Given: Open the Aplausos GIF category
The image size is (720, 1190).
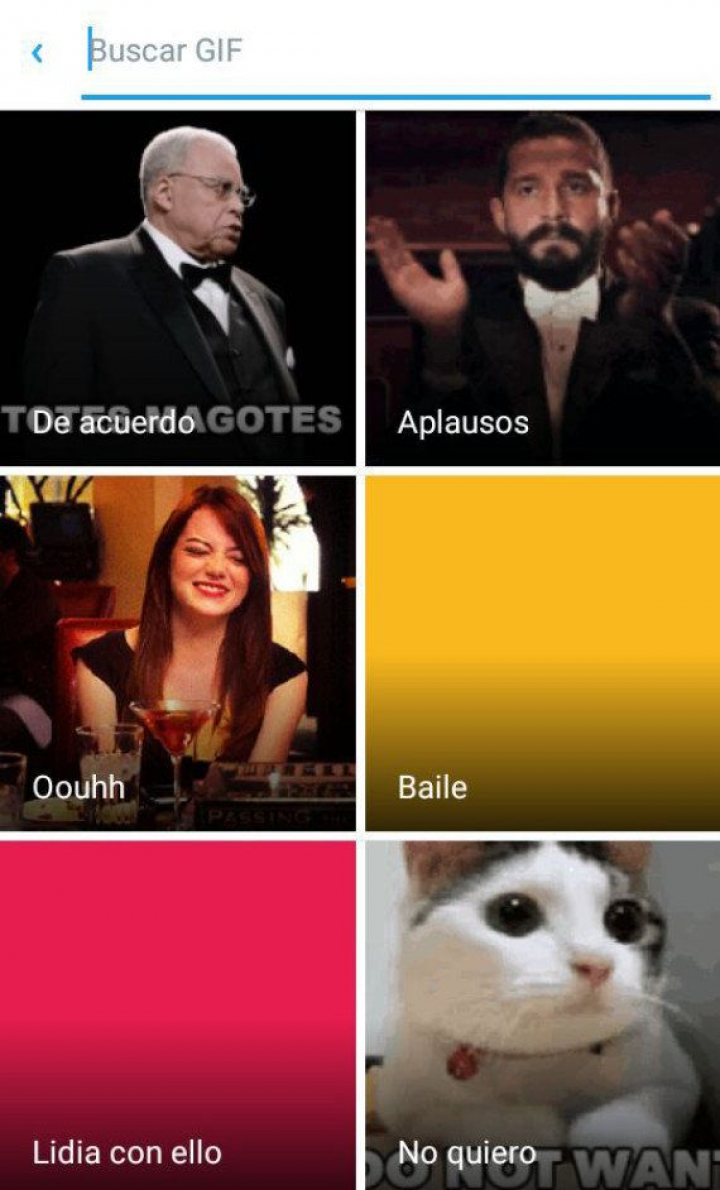Looking at the screenshot, I should pyautogui.click(x=542, y=288).
